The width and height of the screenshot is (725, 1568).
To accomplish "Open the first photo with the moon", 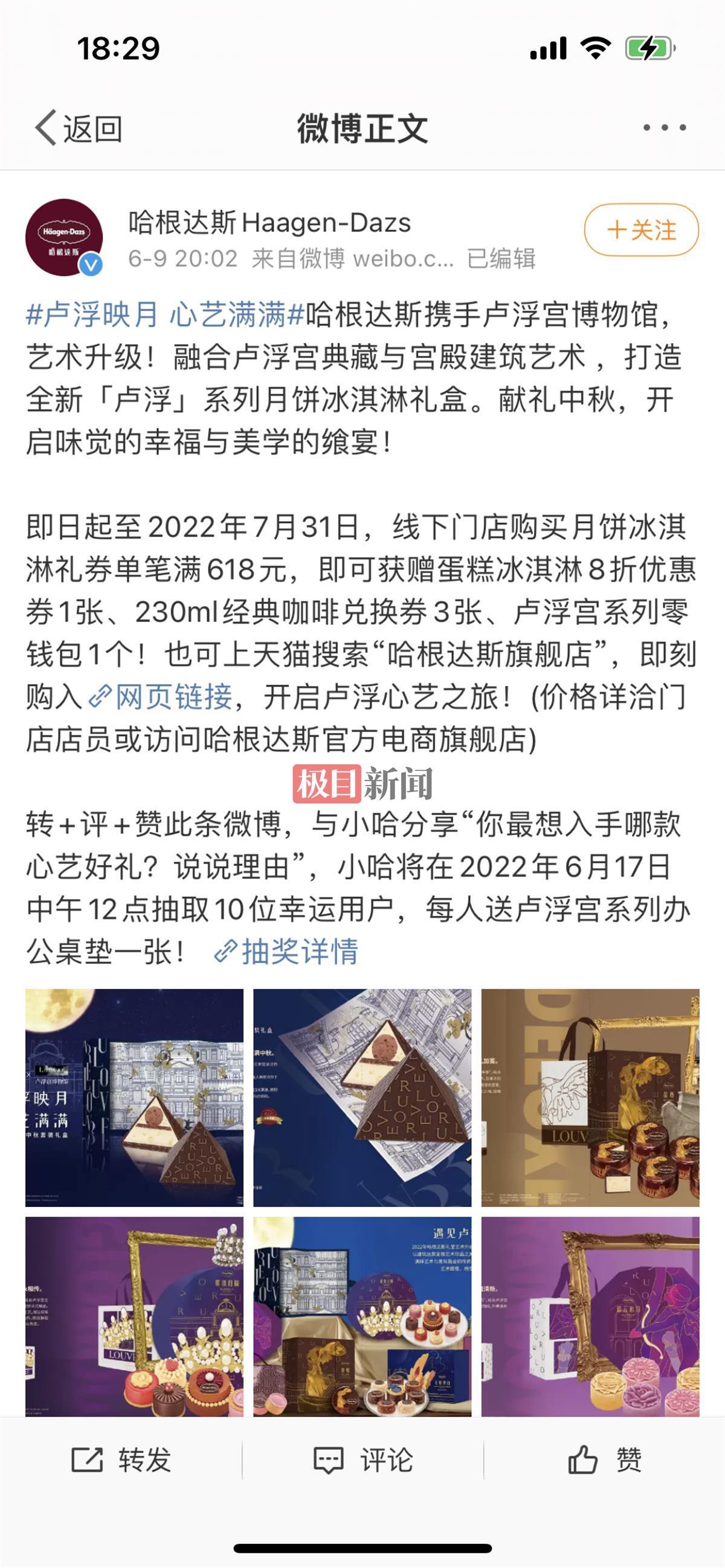I will pyautogui.click(x=134, y=1097).
